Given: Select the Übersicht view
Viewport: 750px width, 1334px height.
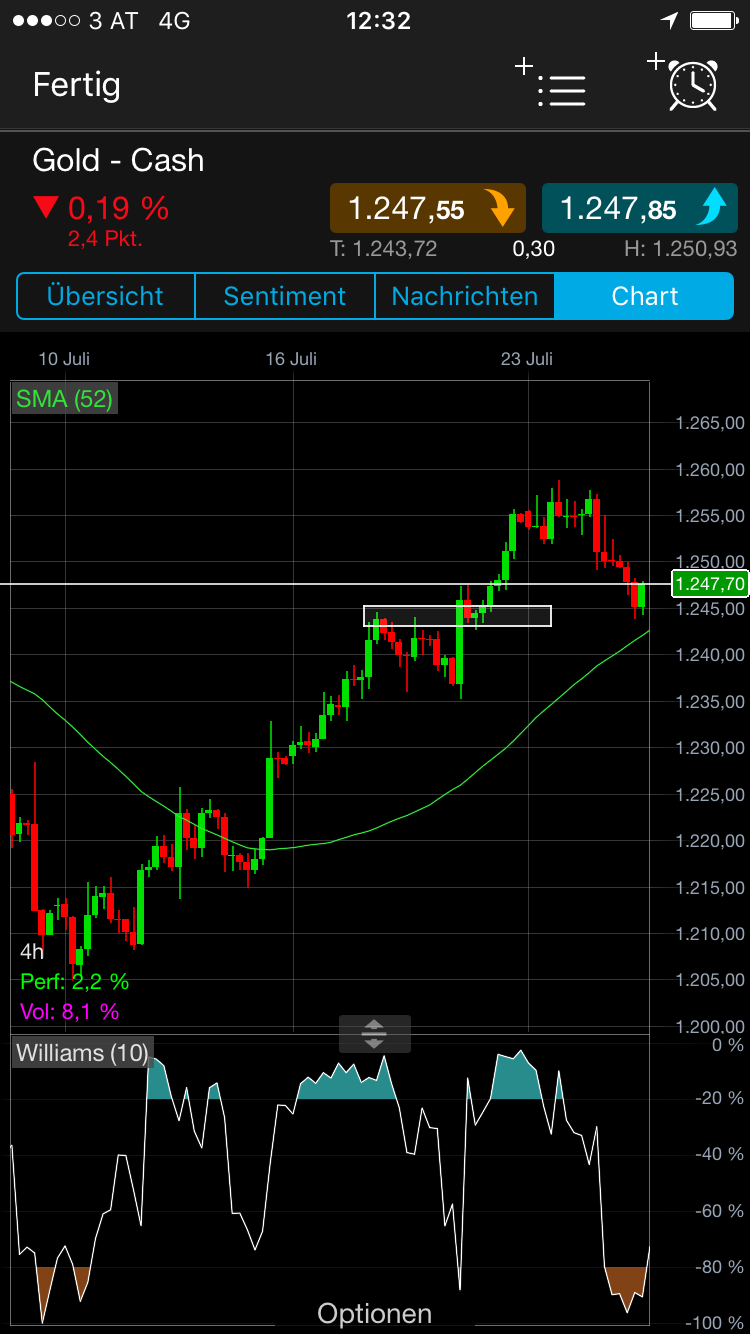Looking at the screenshot, I should pos(105,296).
